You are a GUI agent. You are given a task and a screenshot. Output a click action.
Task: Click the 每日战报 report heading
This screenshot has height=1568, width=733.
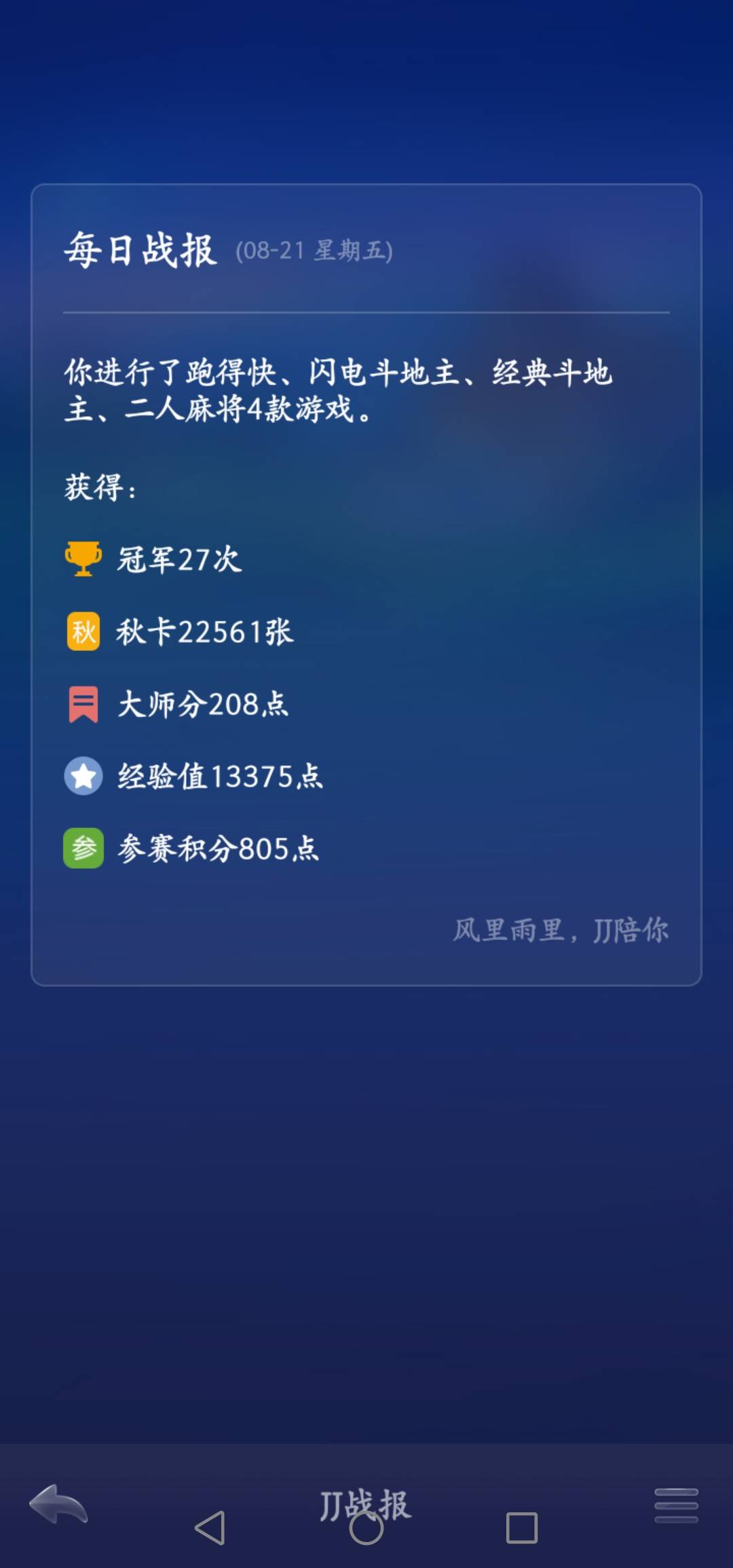click(143, 250)
